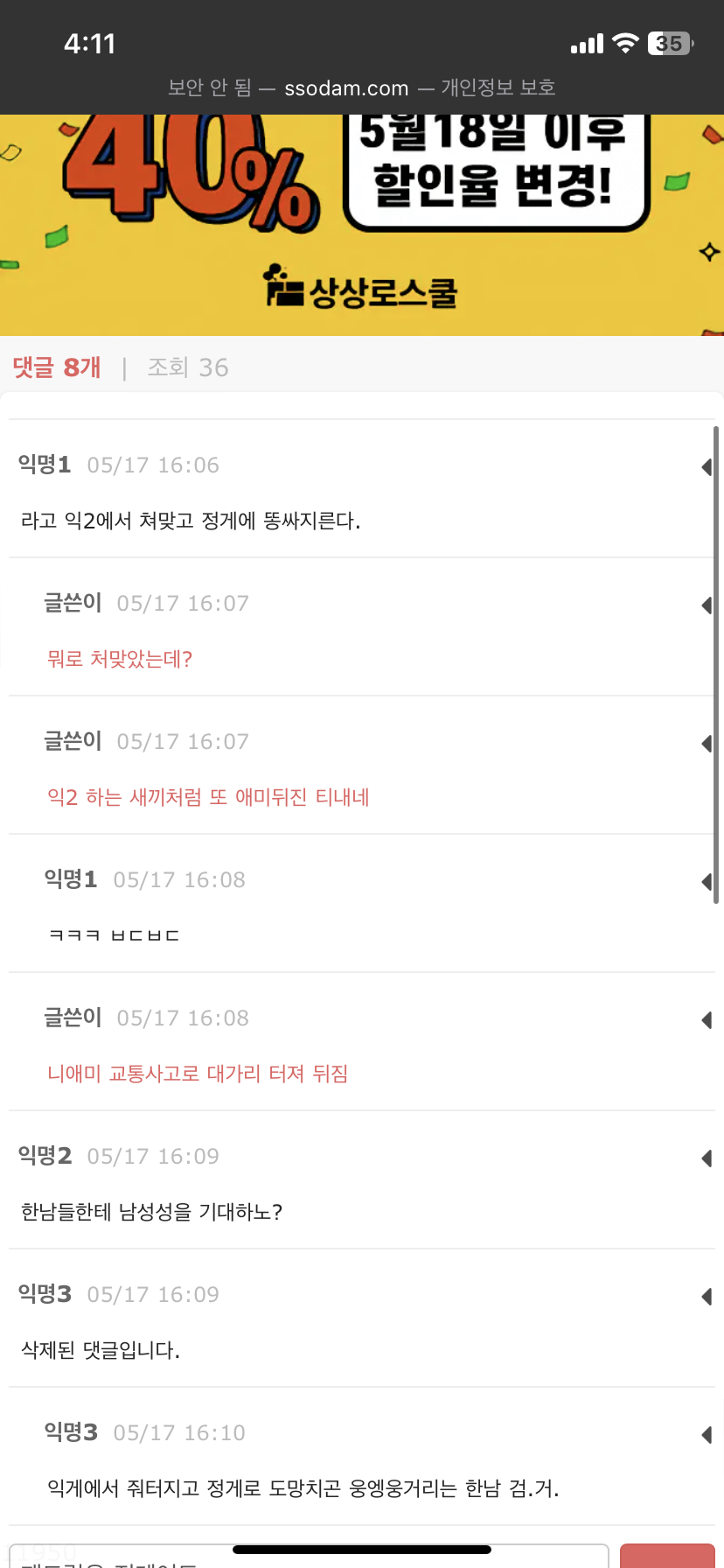
Task: Tap the arrow on 익명2's 16:09 comment
Action: (706, 1158)
